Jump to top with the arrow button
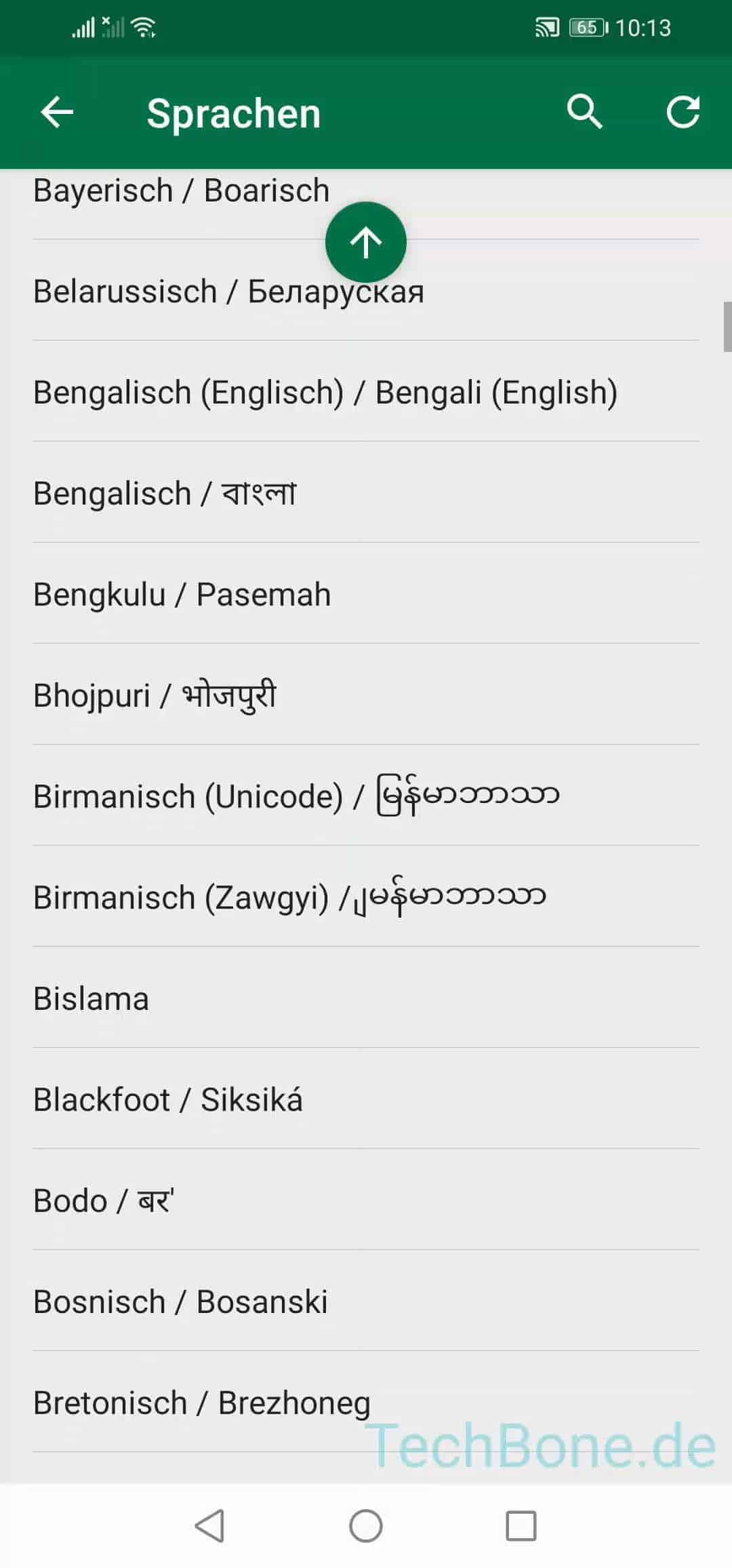The image size is (732, 1568). click(366, 242)
